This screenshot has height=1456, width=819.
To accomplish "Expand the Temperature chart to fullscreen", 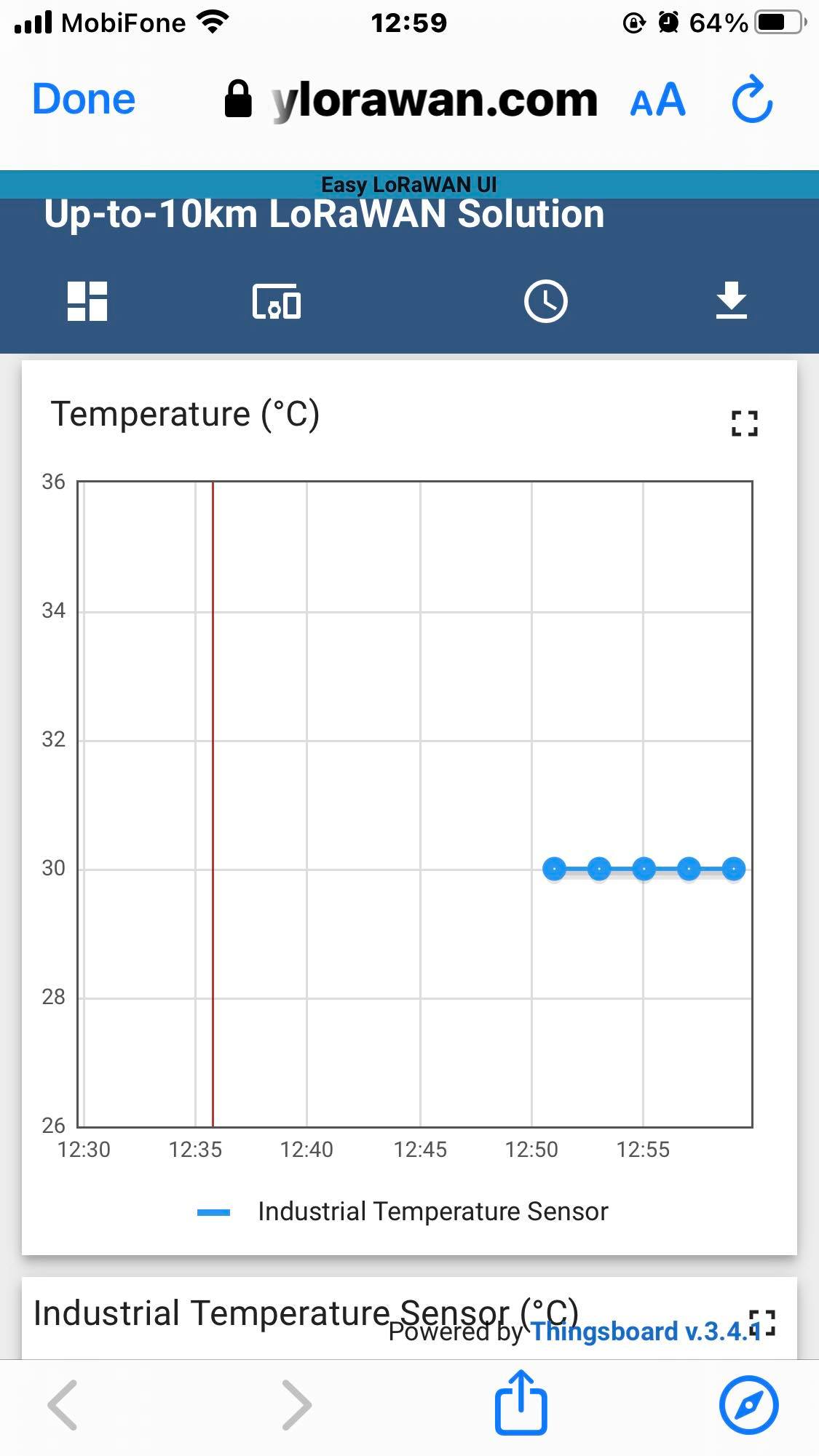I will point(744,423).
